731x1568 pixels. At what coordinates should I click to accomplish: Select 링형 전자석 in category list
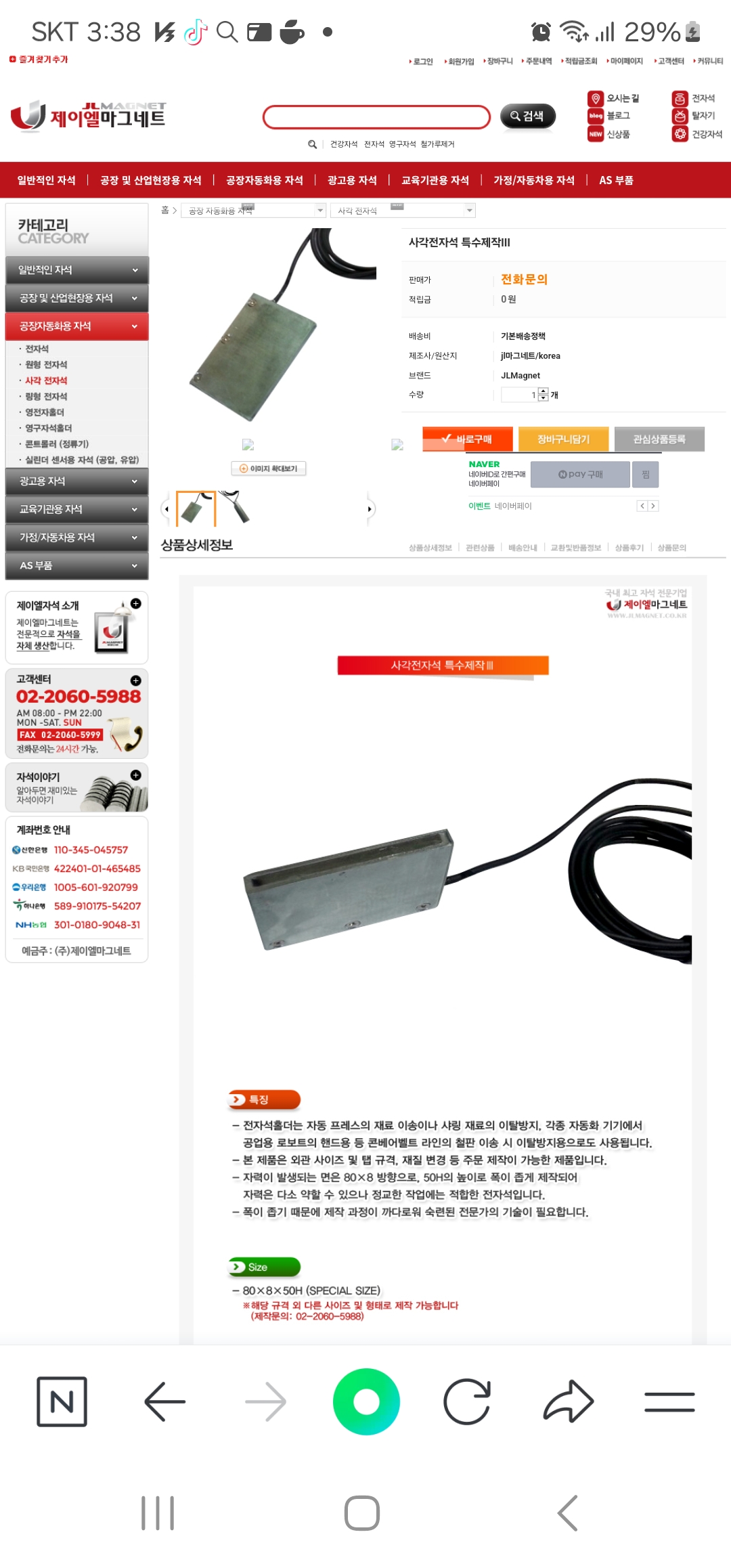coord(46,397)
